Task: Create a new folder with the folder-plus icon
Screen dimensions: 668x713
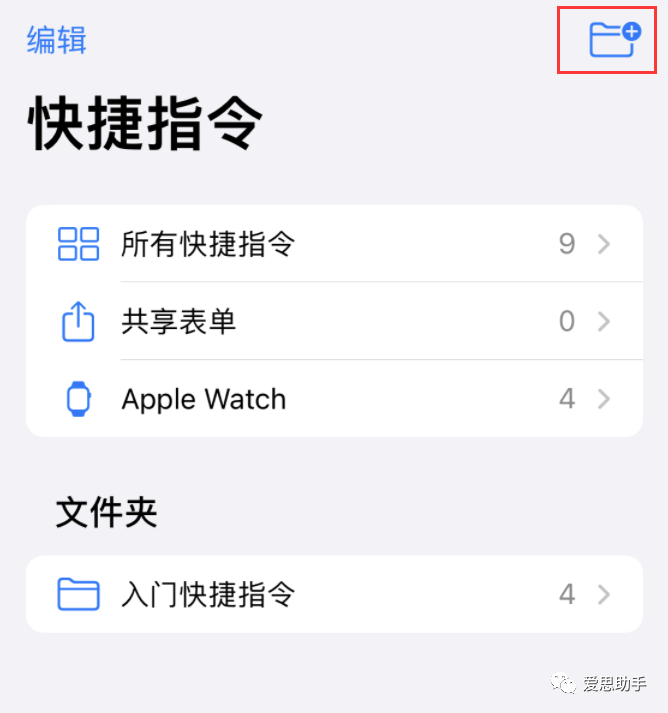Action: [x=613, y=39]
